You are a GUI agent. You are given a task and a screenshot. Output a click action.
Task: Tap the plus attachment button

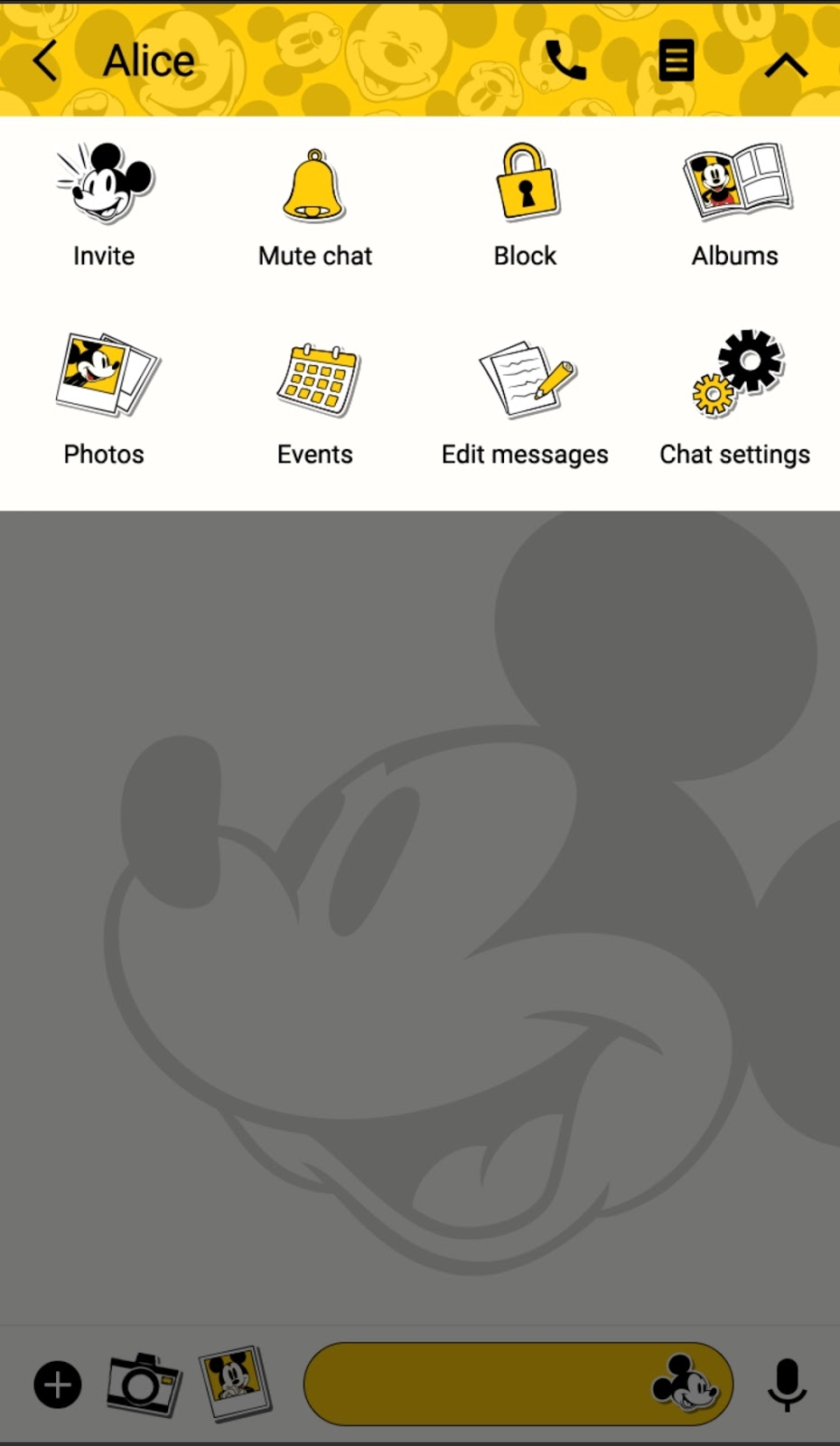tap(58, 1385)
